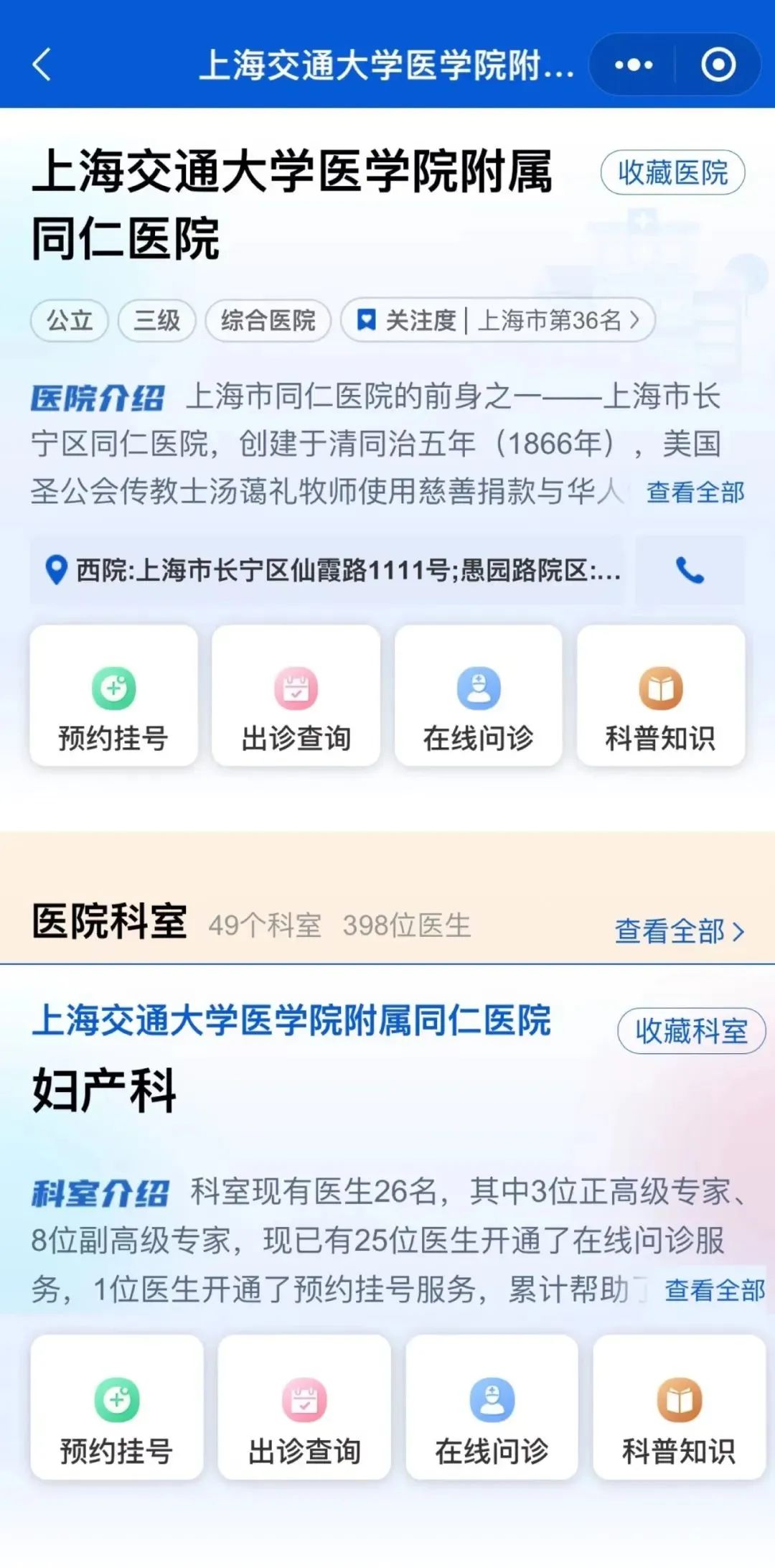Open 科普知识 under the hospital address
The height and width of the screenshot is (1568, 775).
(x=661, y=696)
